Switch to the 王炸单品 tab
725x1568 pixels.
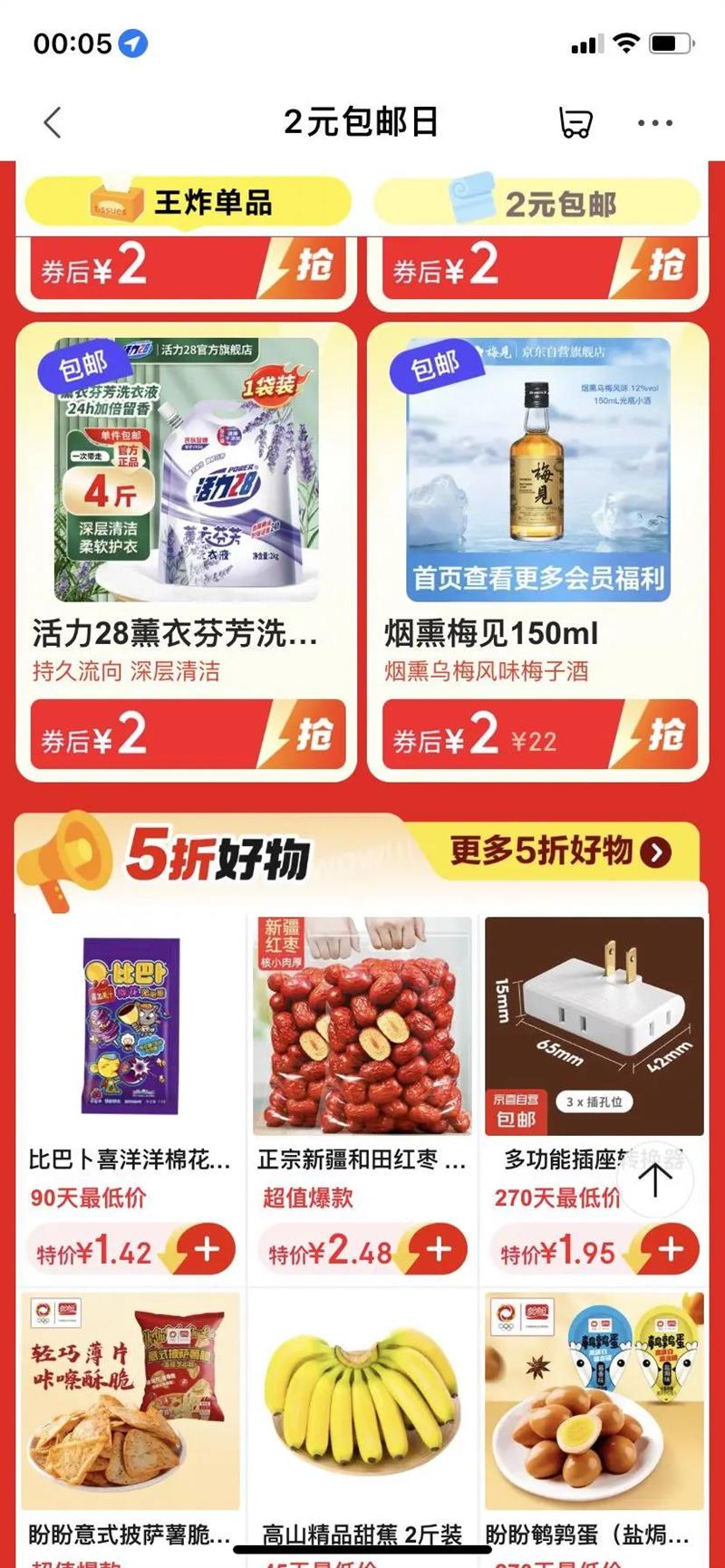[188, 201]
